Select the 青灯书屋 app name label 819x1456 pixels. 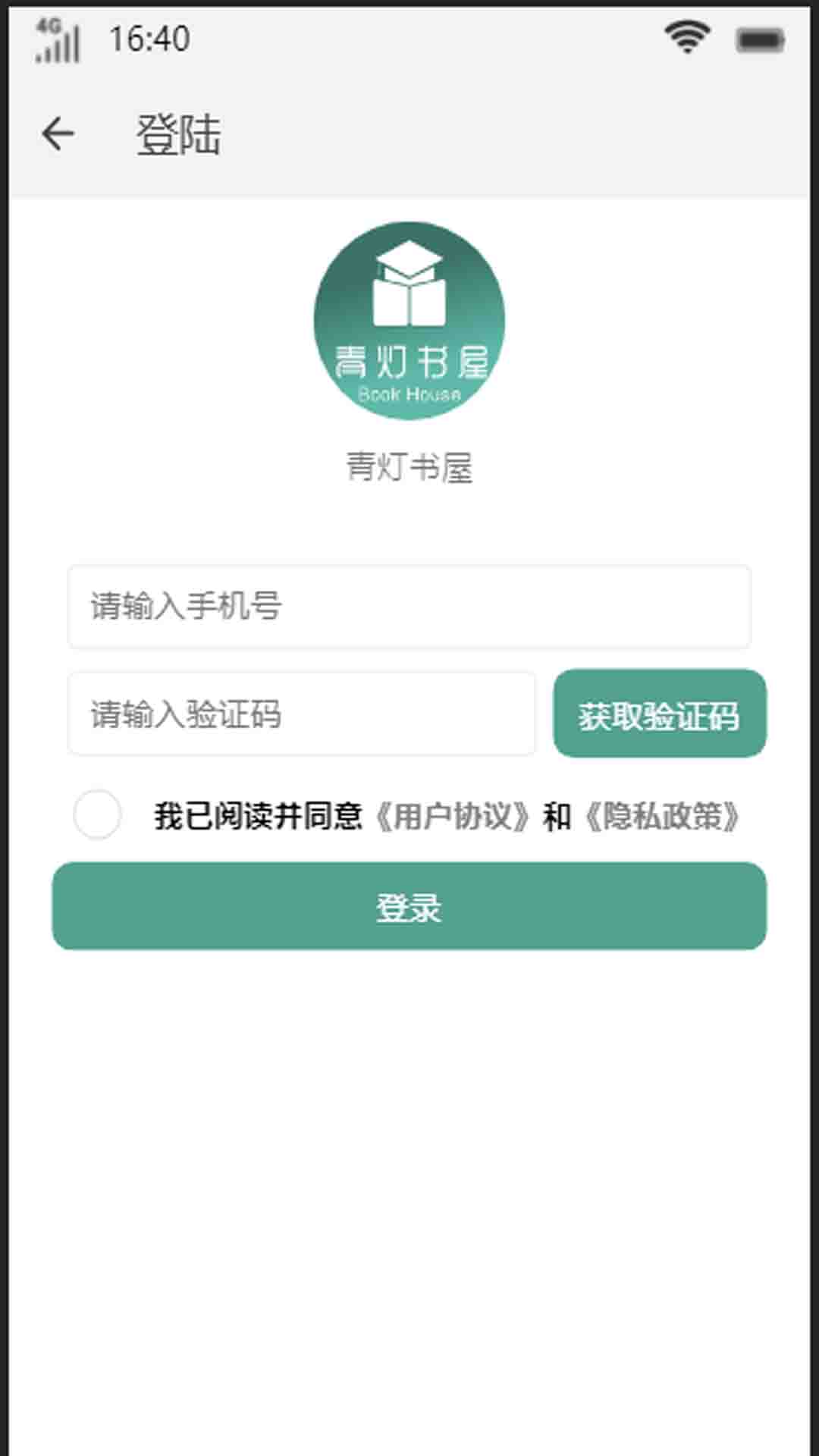click(x=409, y=468)
